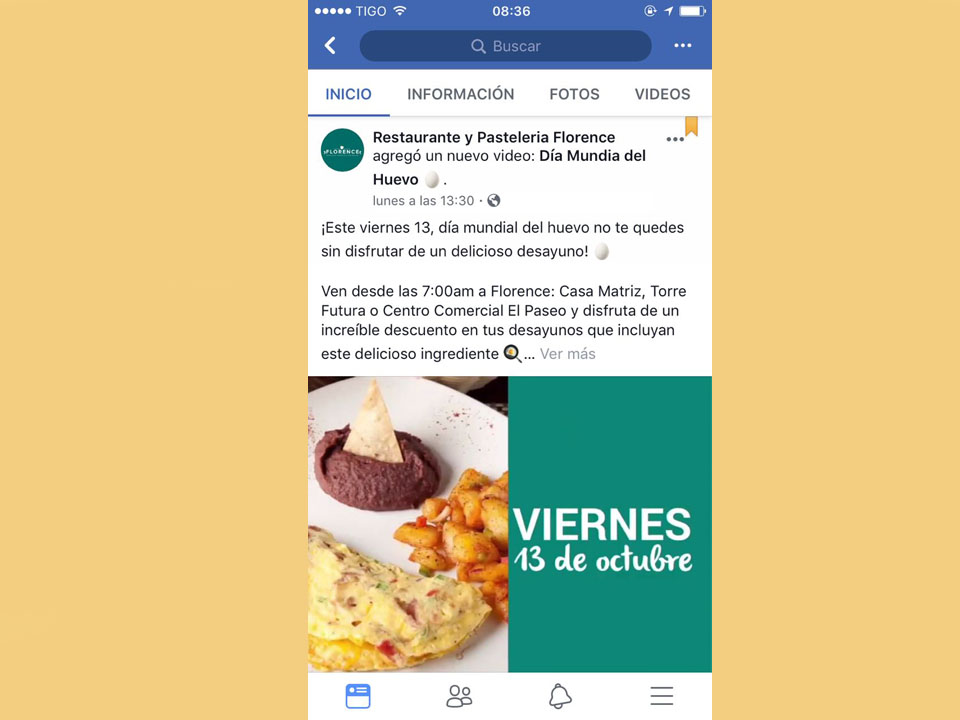960x720 pixels.
Task: Play the Viernes 13 de octubre video
Action: coord(510,524)
